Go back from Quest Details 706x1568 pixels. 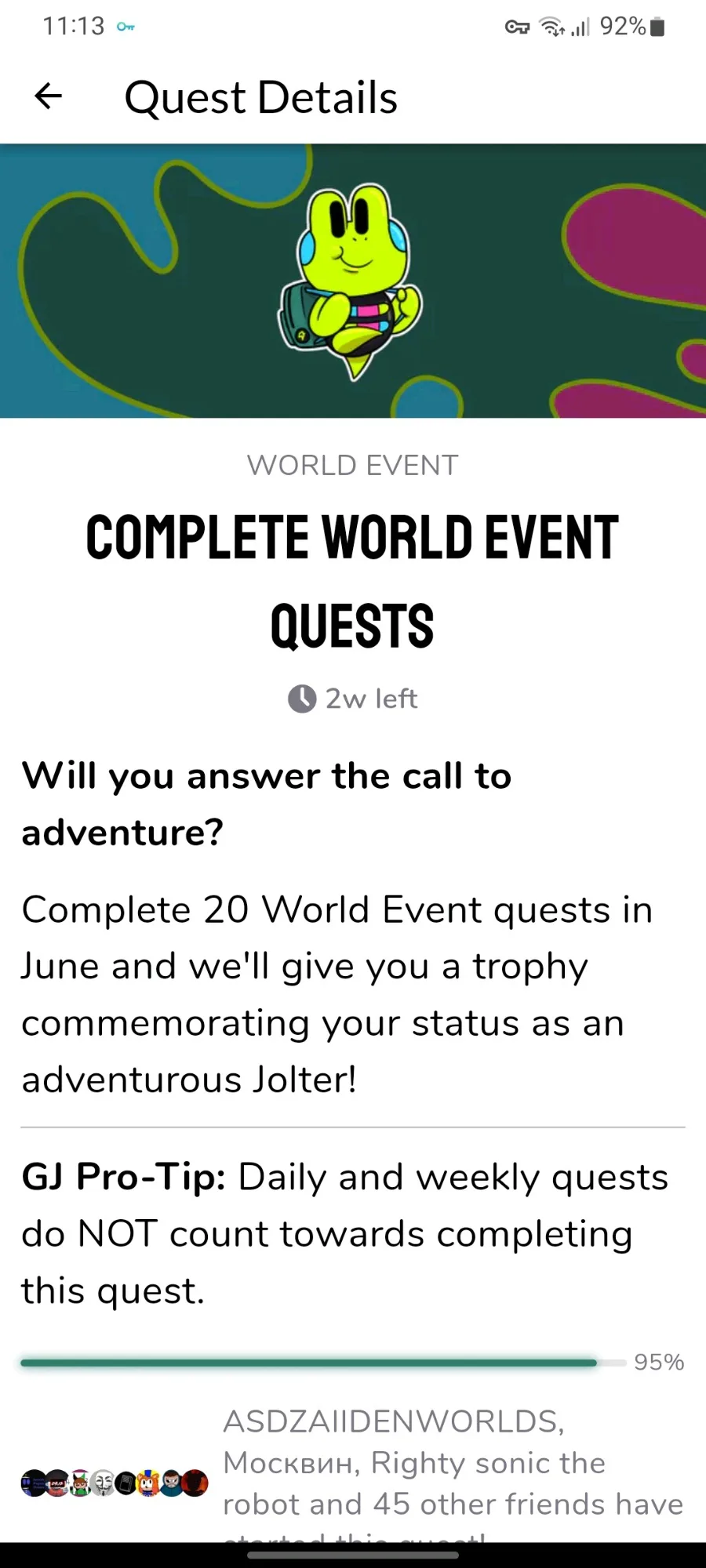coord(49,96)
